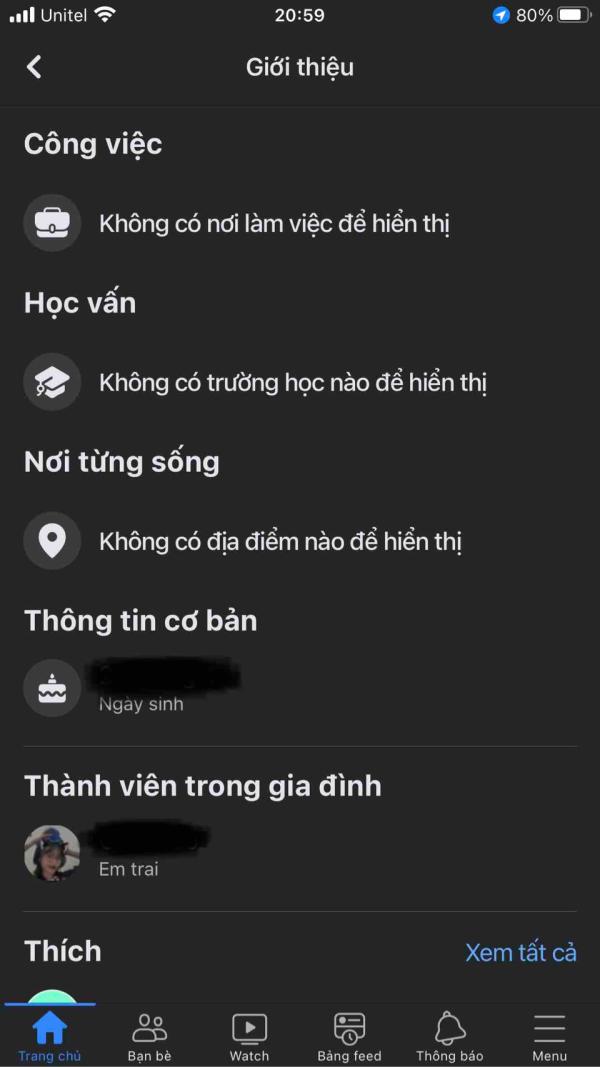
Task: Switch to the Watch tab
Action: (250, 1036)
